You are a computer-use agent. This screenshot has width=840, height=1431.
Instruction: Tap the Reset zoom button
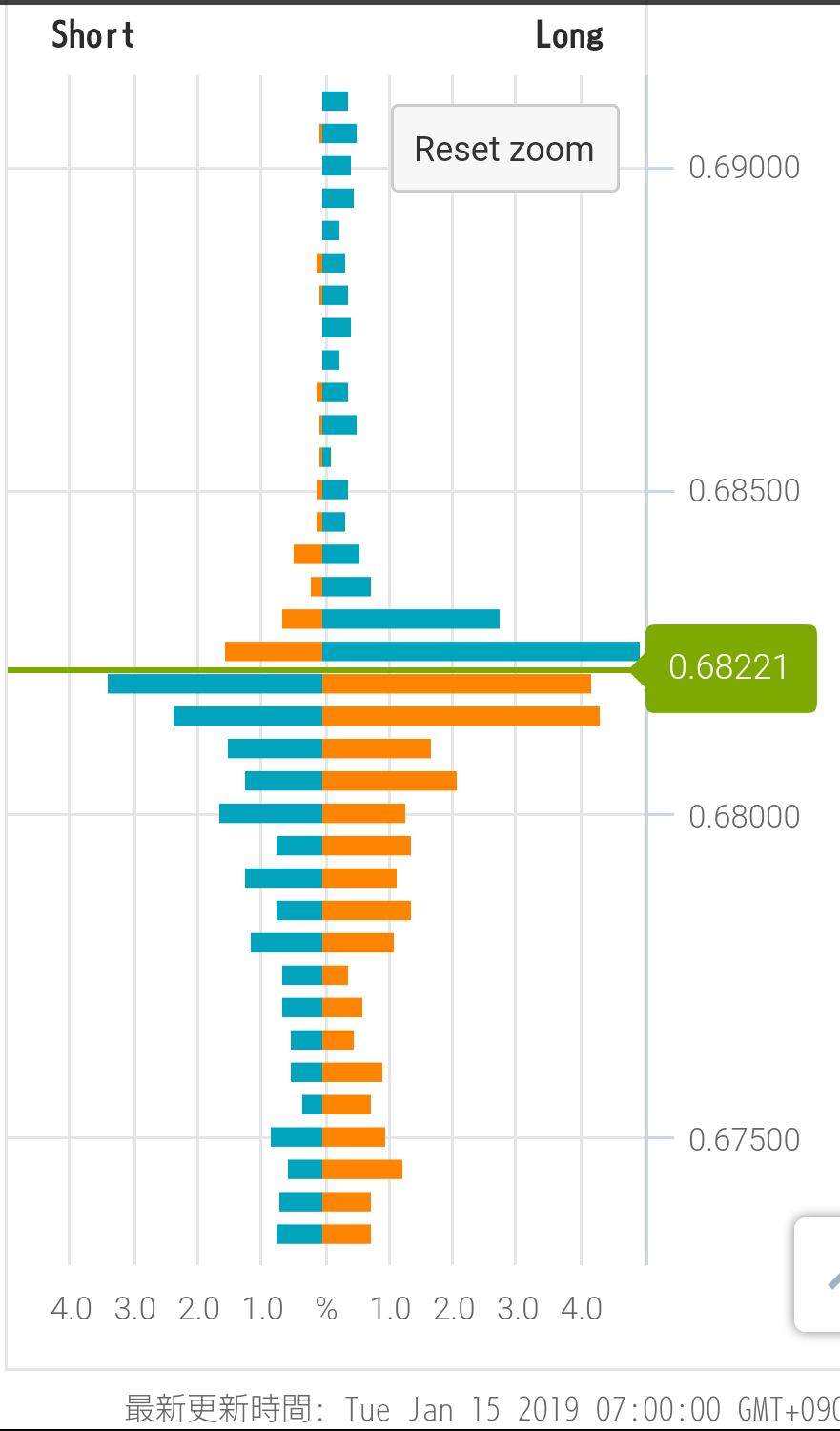click(504, 150)
